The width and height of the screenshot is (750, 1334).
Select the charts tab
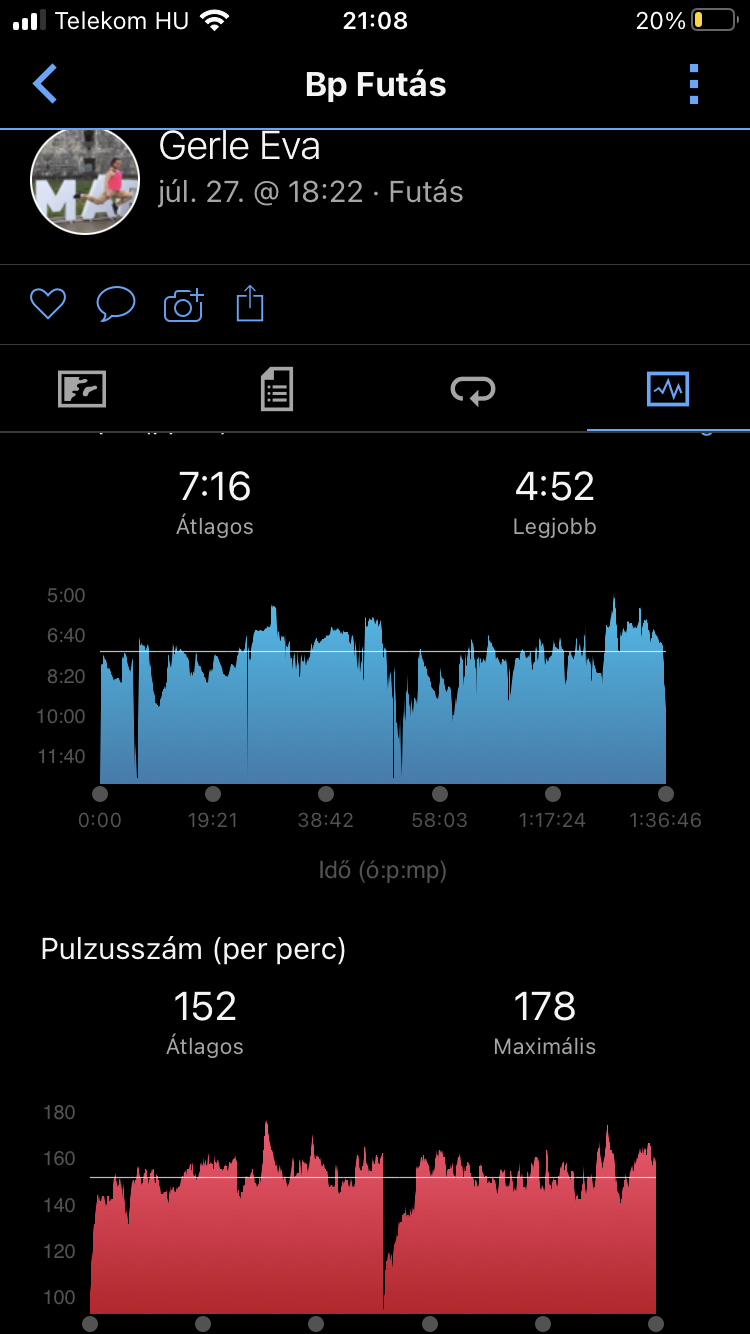click(667, 389)
